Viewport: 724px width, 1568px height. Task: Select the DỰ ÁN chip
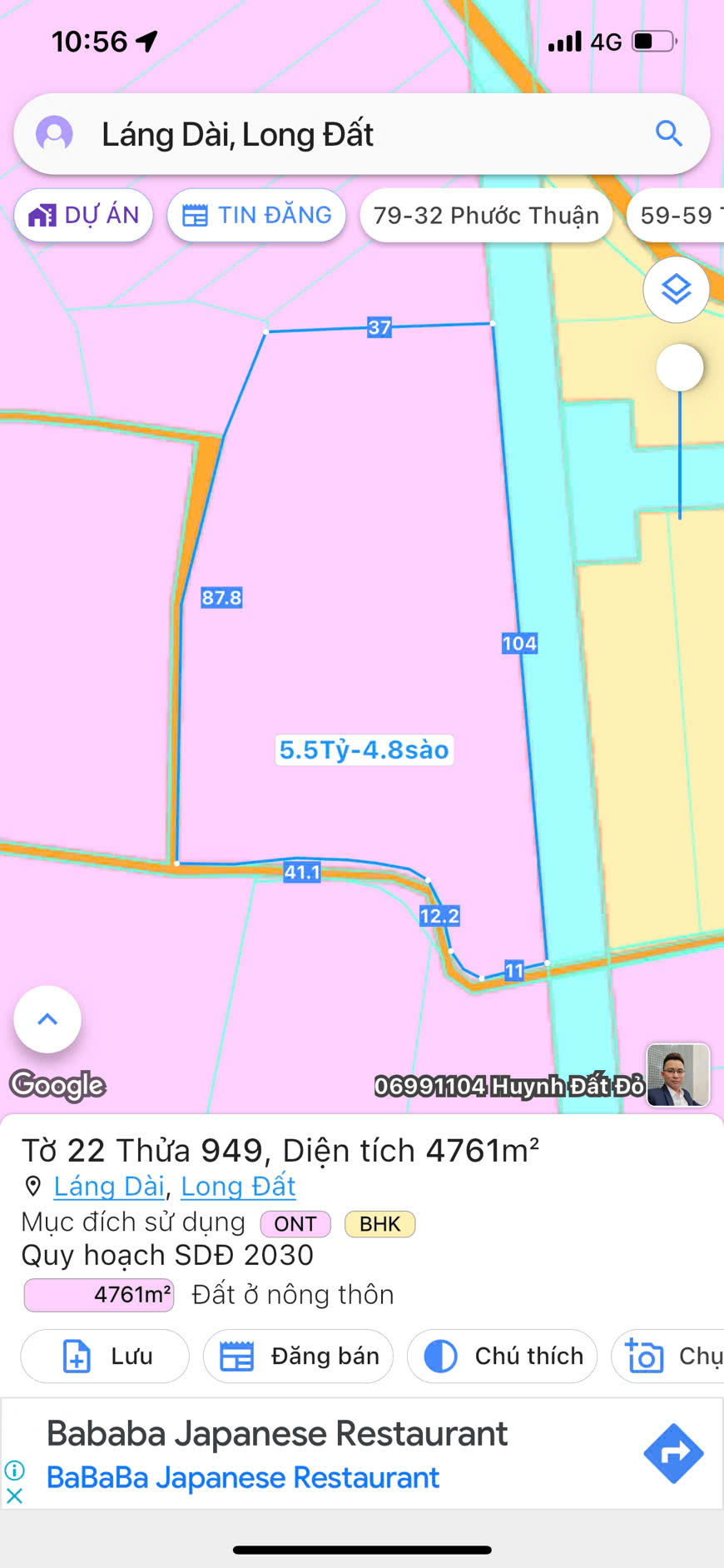[84, 216]
